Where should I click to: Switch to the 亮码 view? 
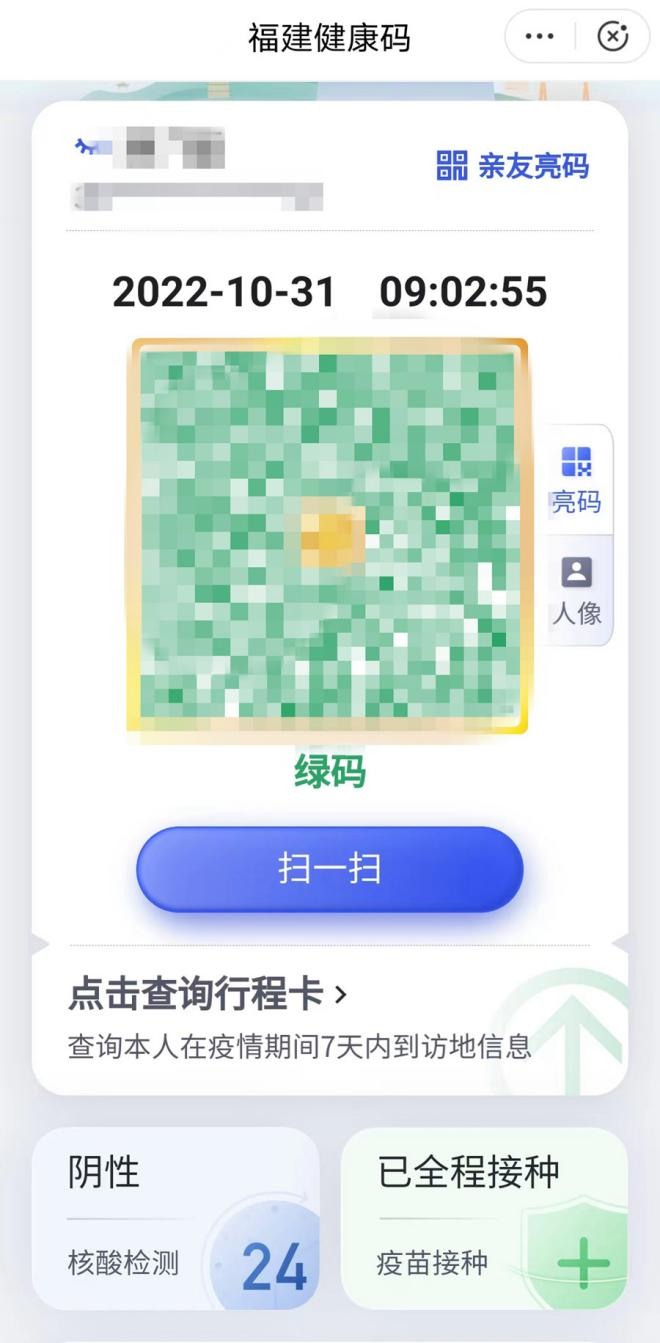click(x=577, y=480)
